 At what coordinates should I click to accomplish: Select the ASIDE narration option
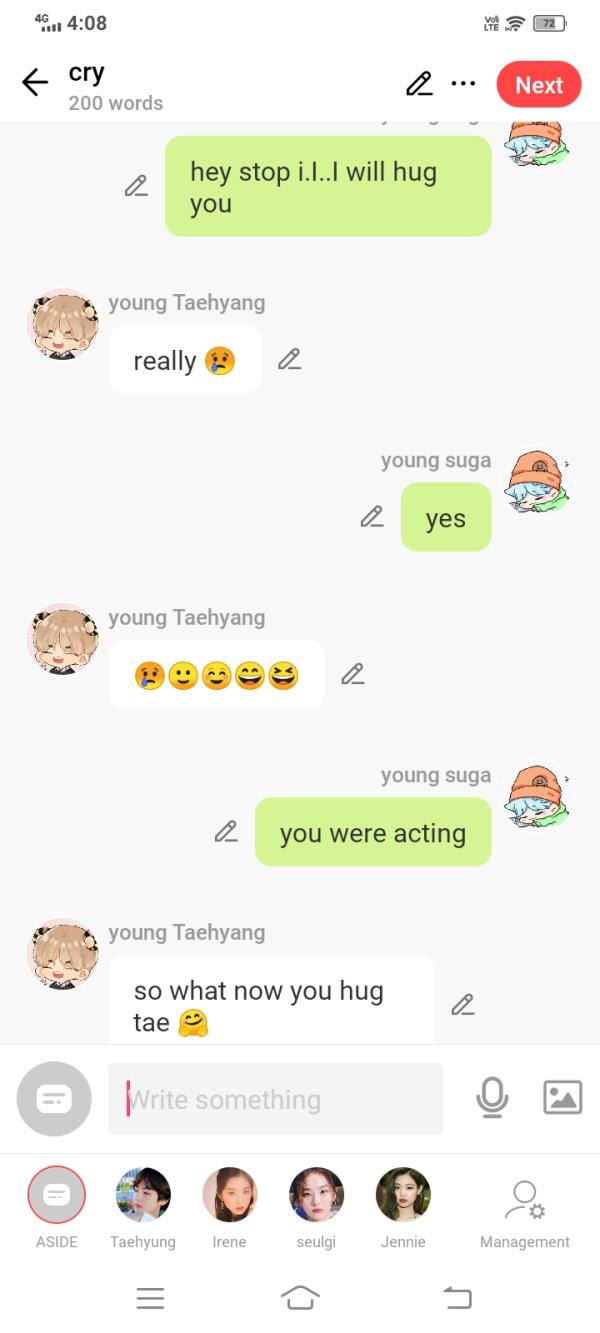pos(57,1195)
